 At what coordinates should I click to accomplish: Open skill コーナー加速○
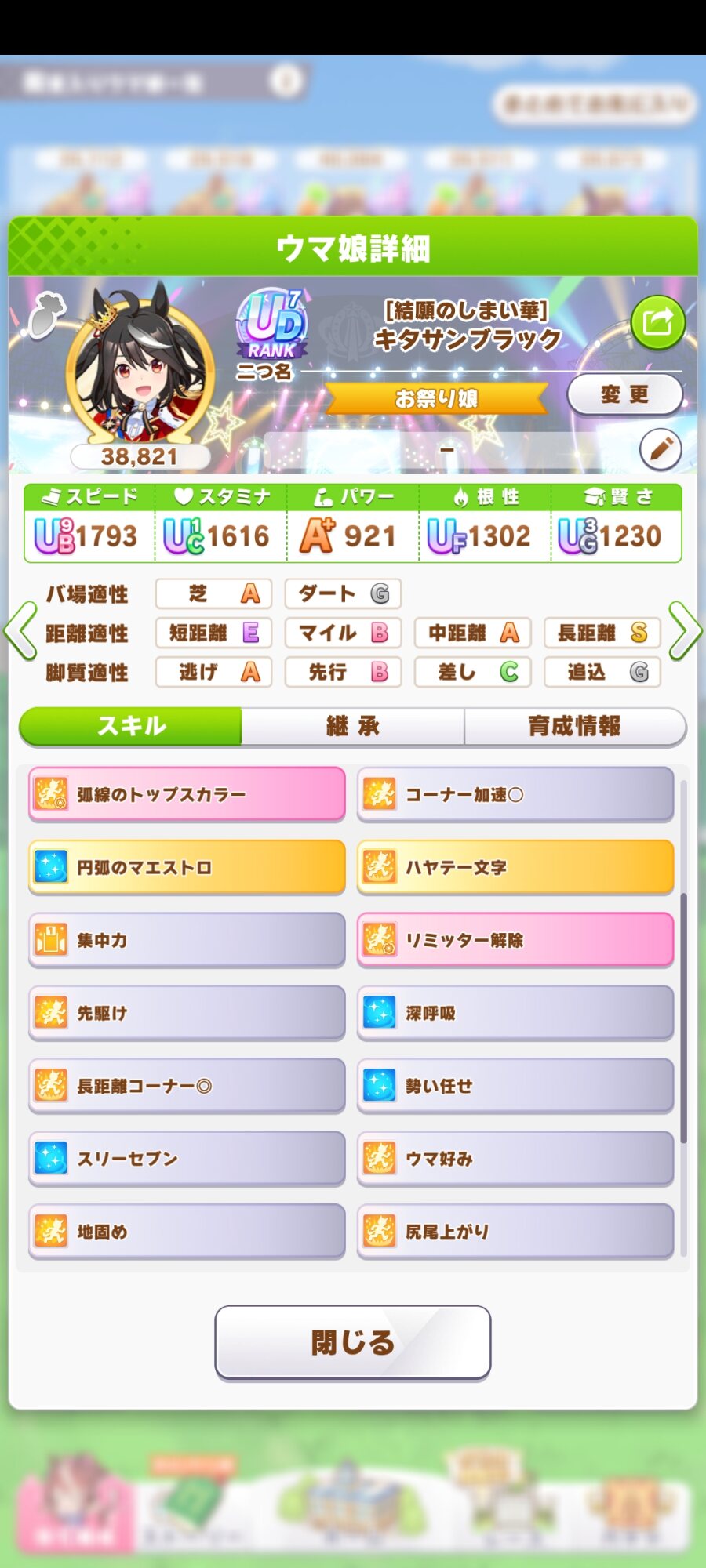515,794
